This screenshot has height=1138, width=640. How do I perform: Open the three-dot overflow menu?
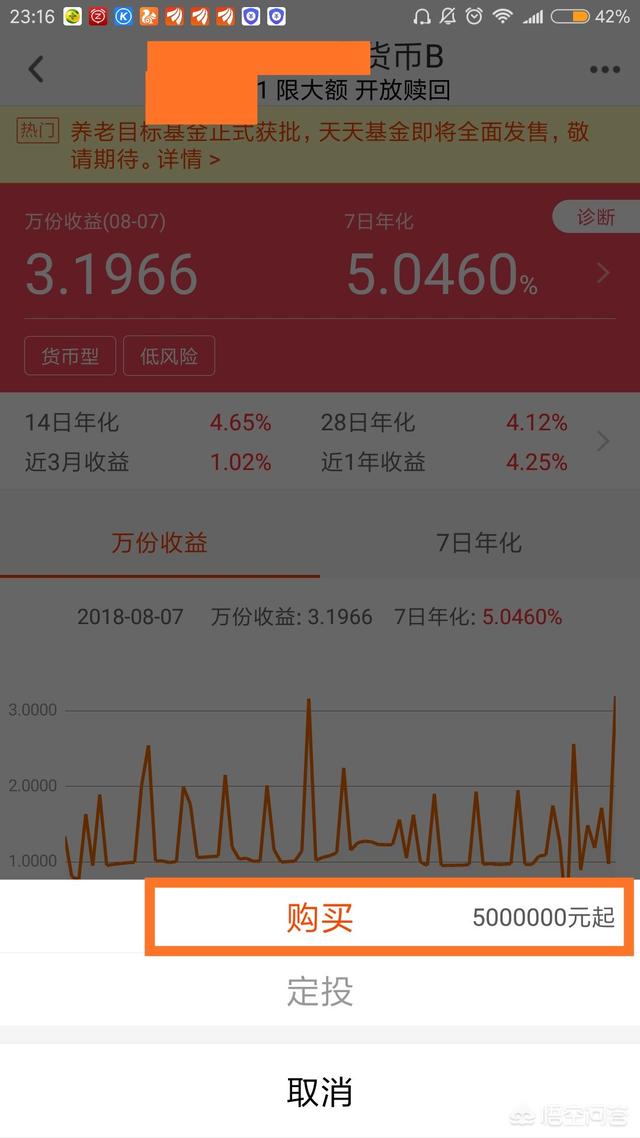tap(604, 70)
